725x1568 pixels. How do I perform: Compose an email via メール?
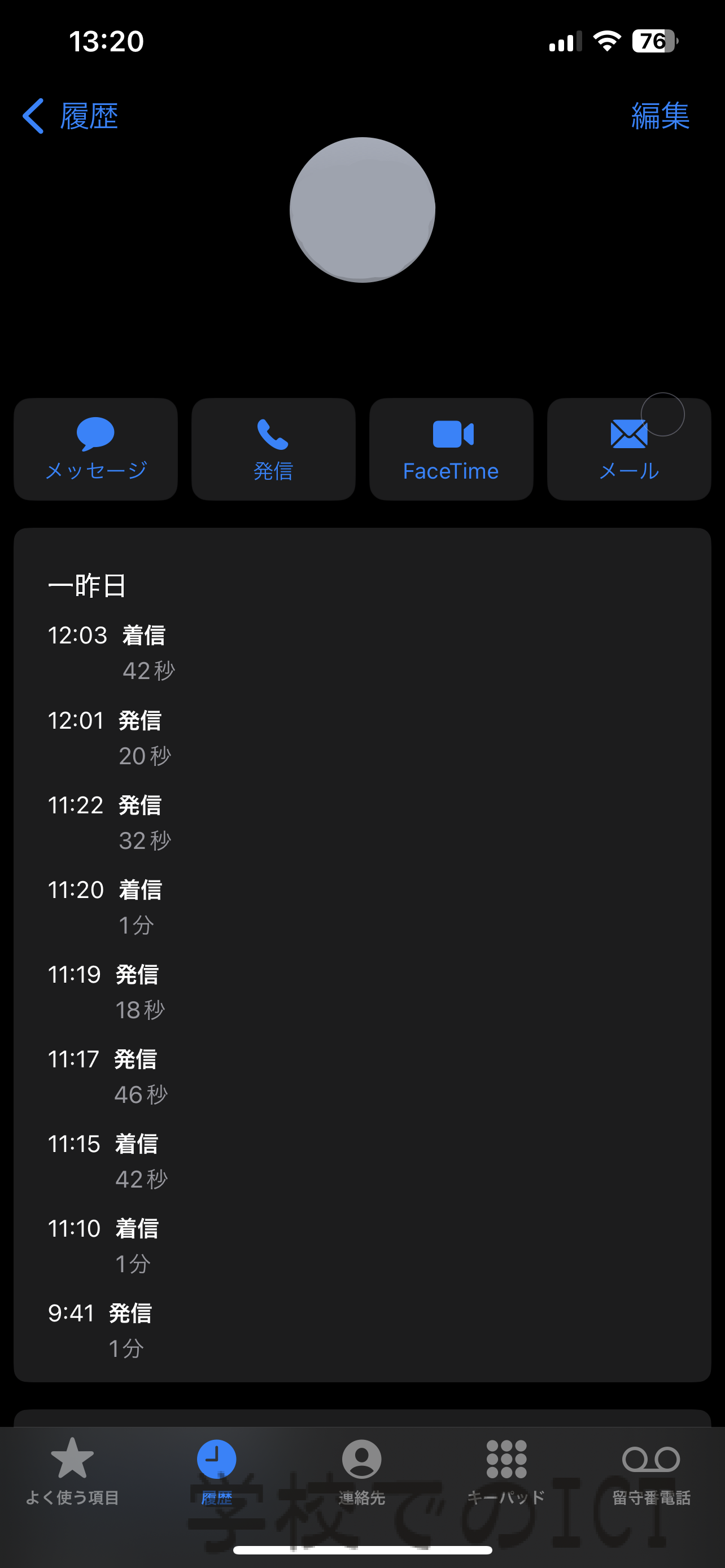[629, 449]
